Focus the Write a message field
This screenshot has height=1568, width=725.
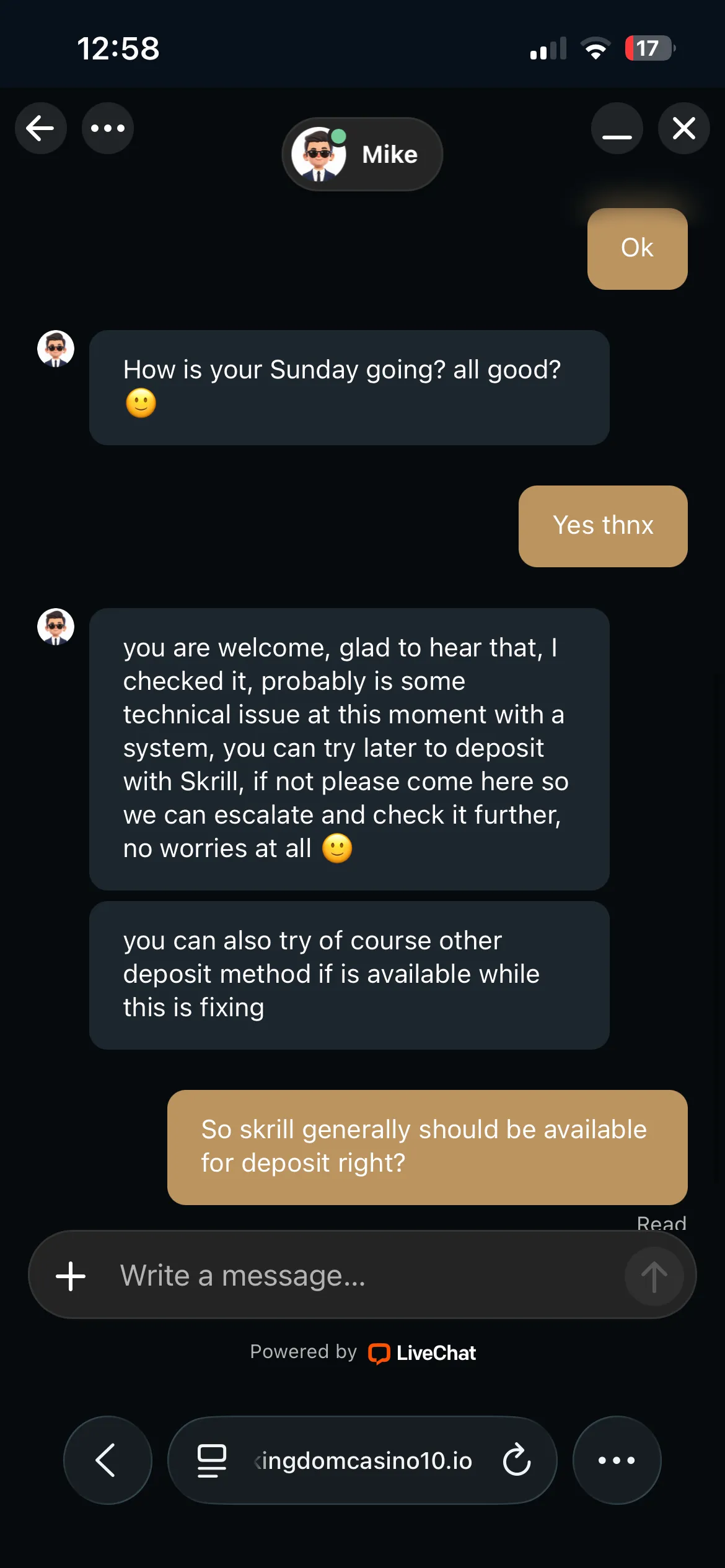pyautogui.click(x=366, y=1276)
